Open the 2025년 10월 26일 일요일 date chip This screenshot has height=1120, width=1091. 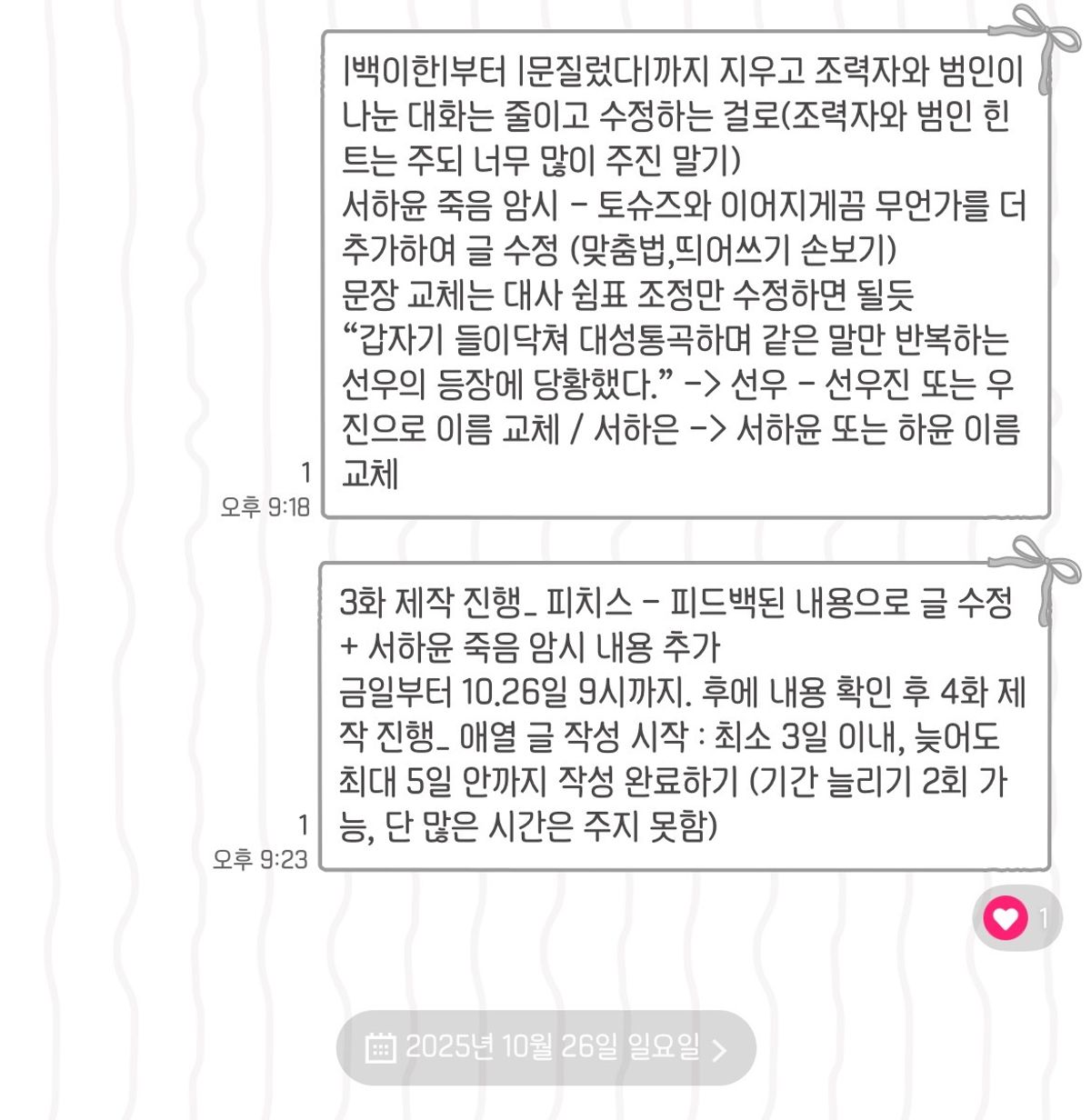pyautogui.click(x=546, y=1048)
